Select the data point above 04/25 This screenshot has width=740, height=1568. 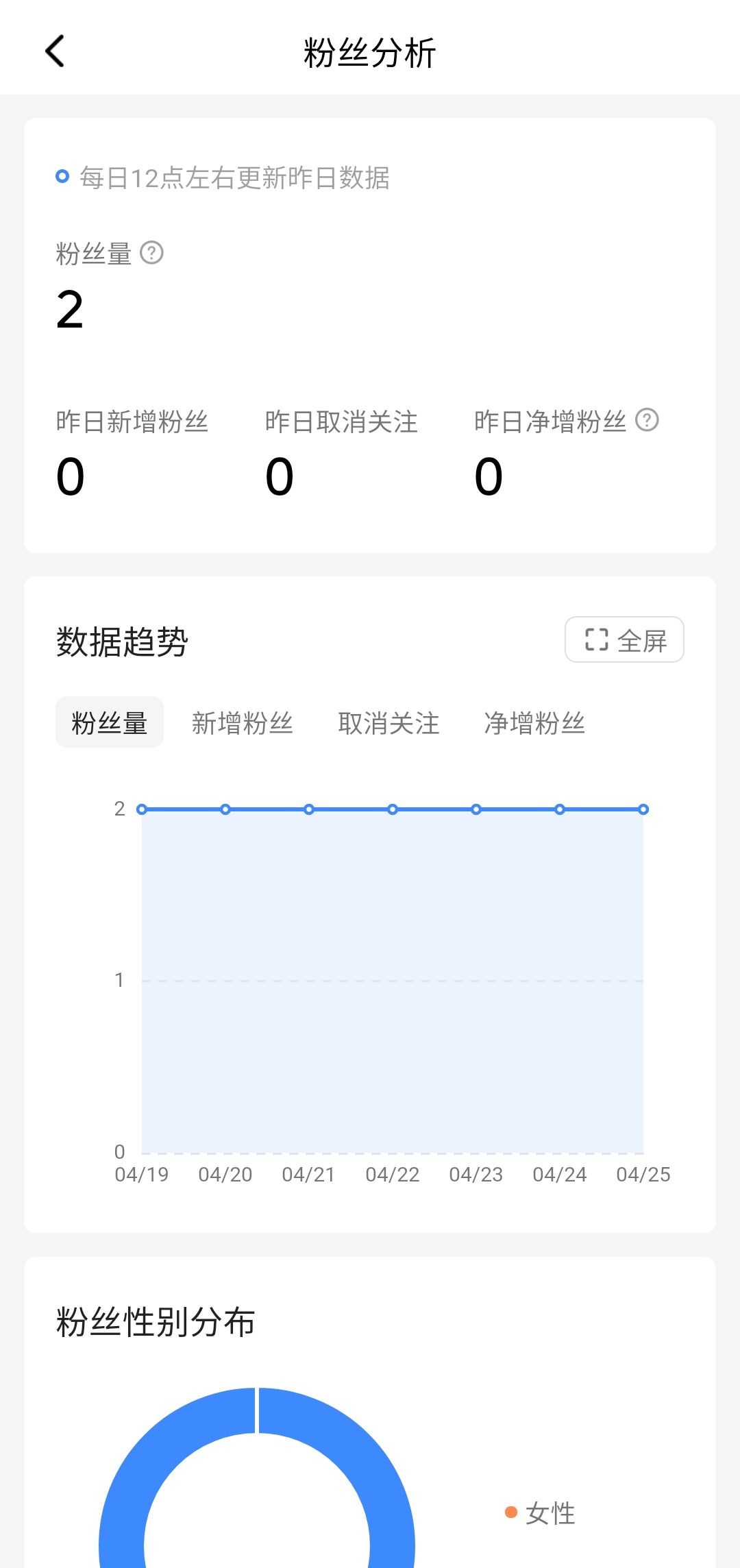(x=642, y=809)
